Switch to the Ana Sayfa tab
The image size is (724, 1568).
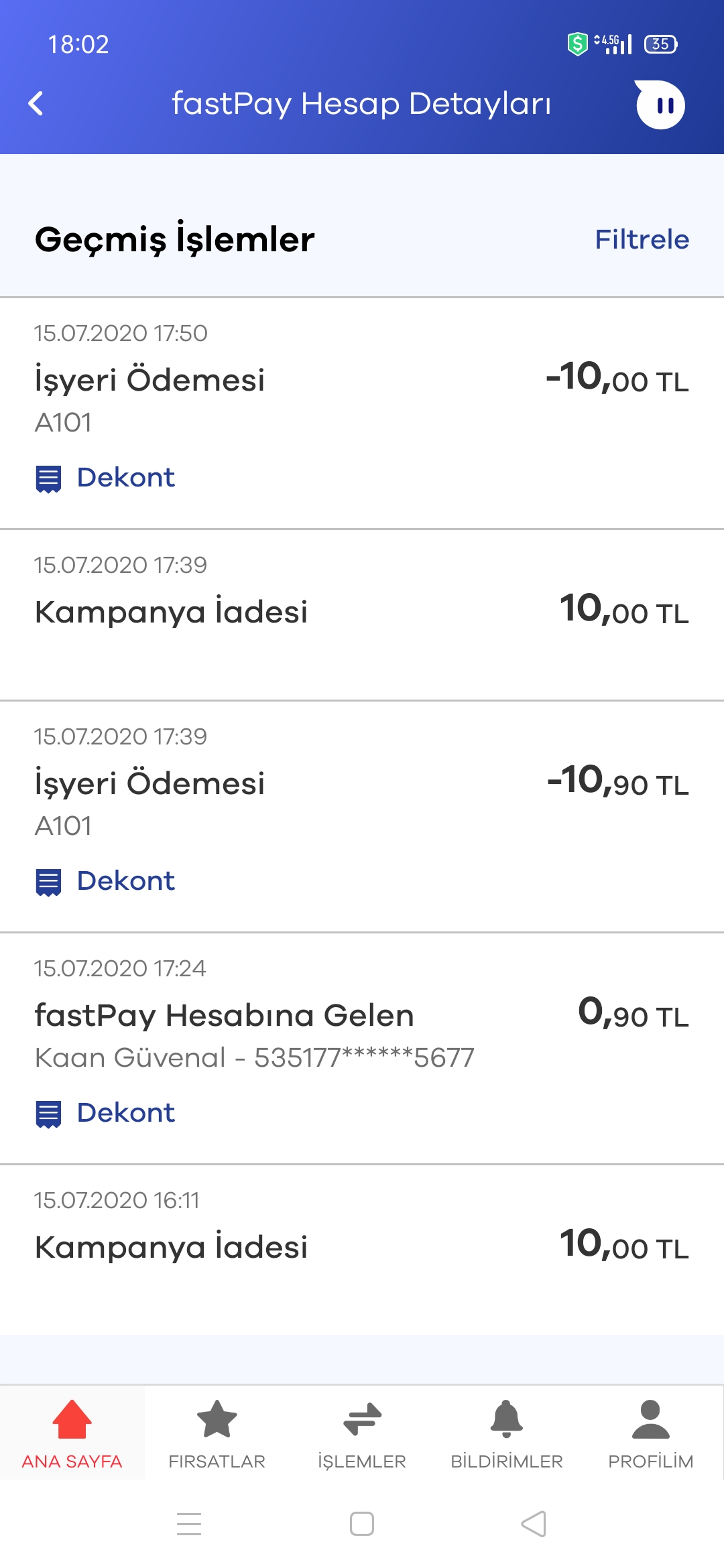(x=72, y=1433)
